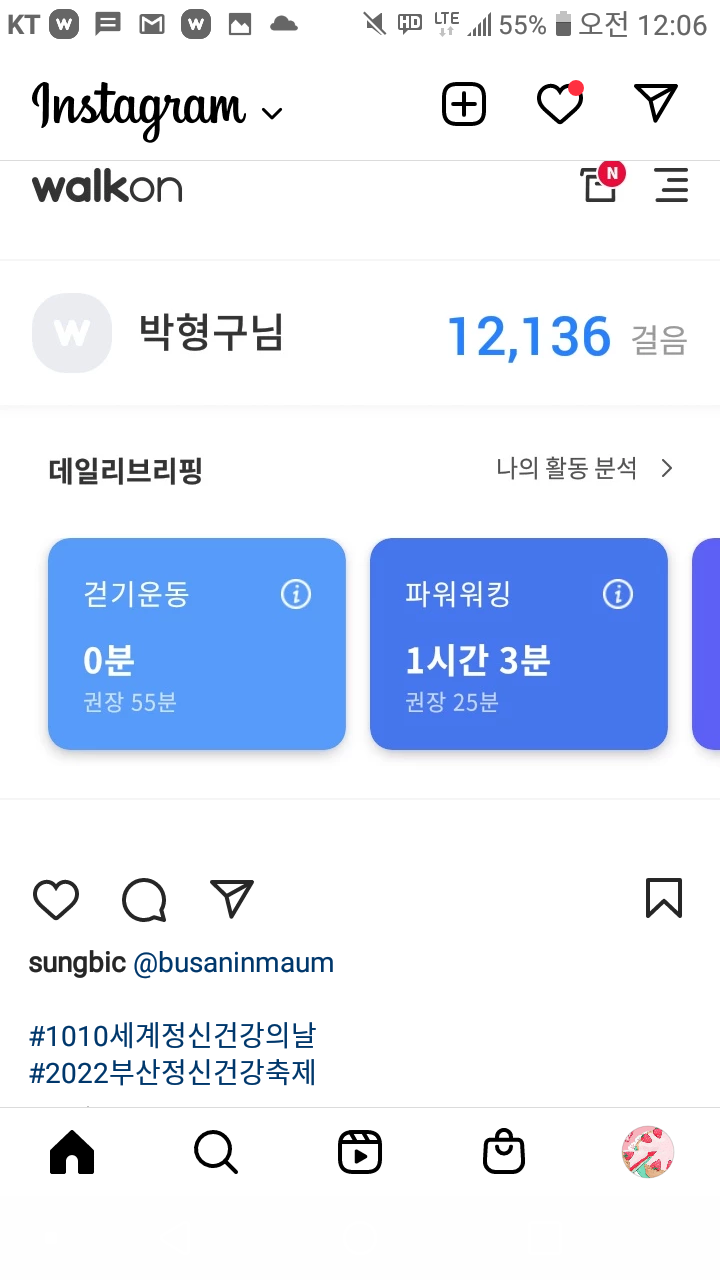Switch to the Reels tab
Image resolution: width=720 pixels, height=1280 pixels.
pos(360,1152)
